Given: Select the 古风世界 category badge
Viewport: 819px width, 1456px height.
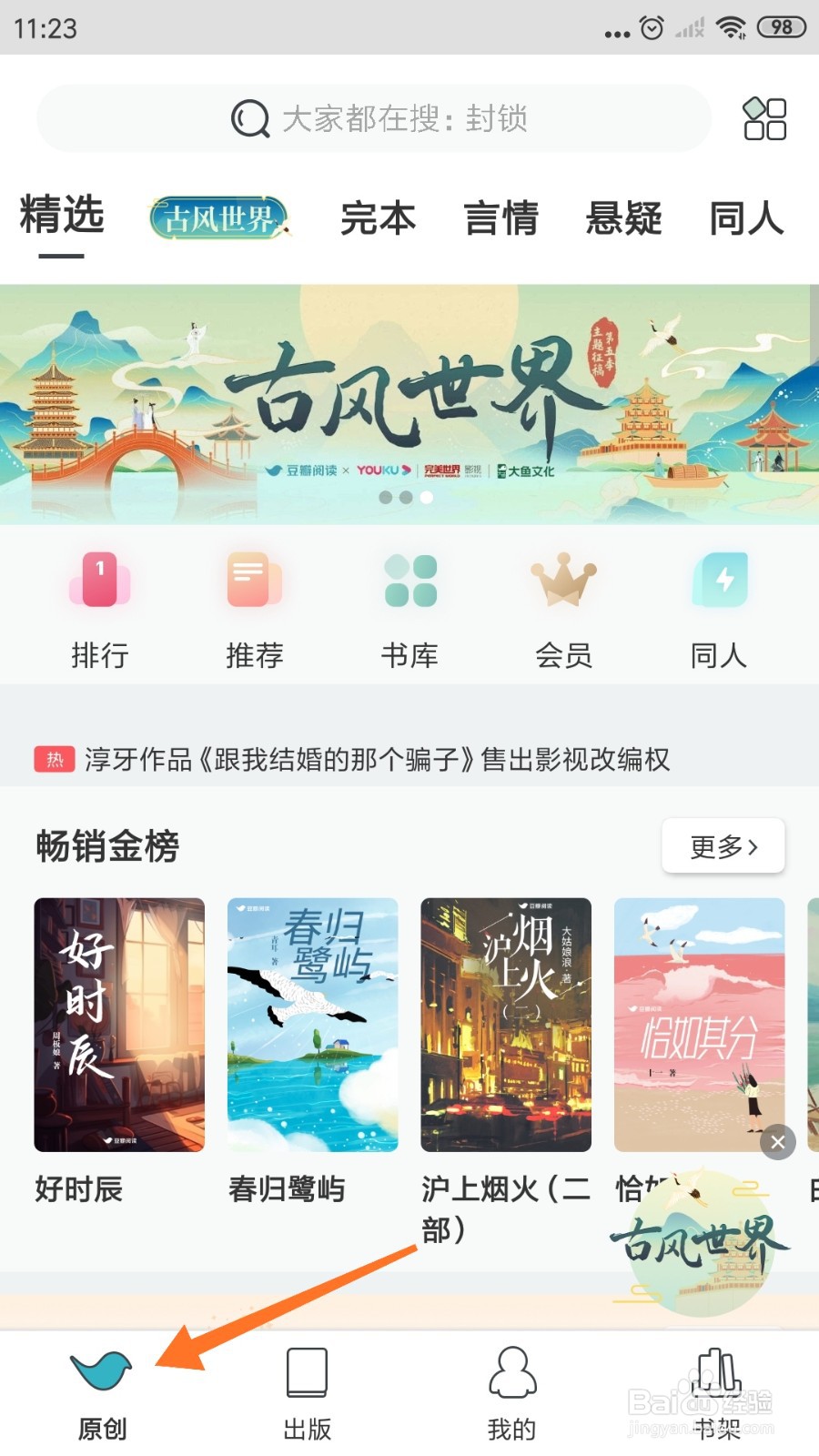Looking at the screenshot, I should (218, 218).
